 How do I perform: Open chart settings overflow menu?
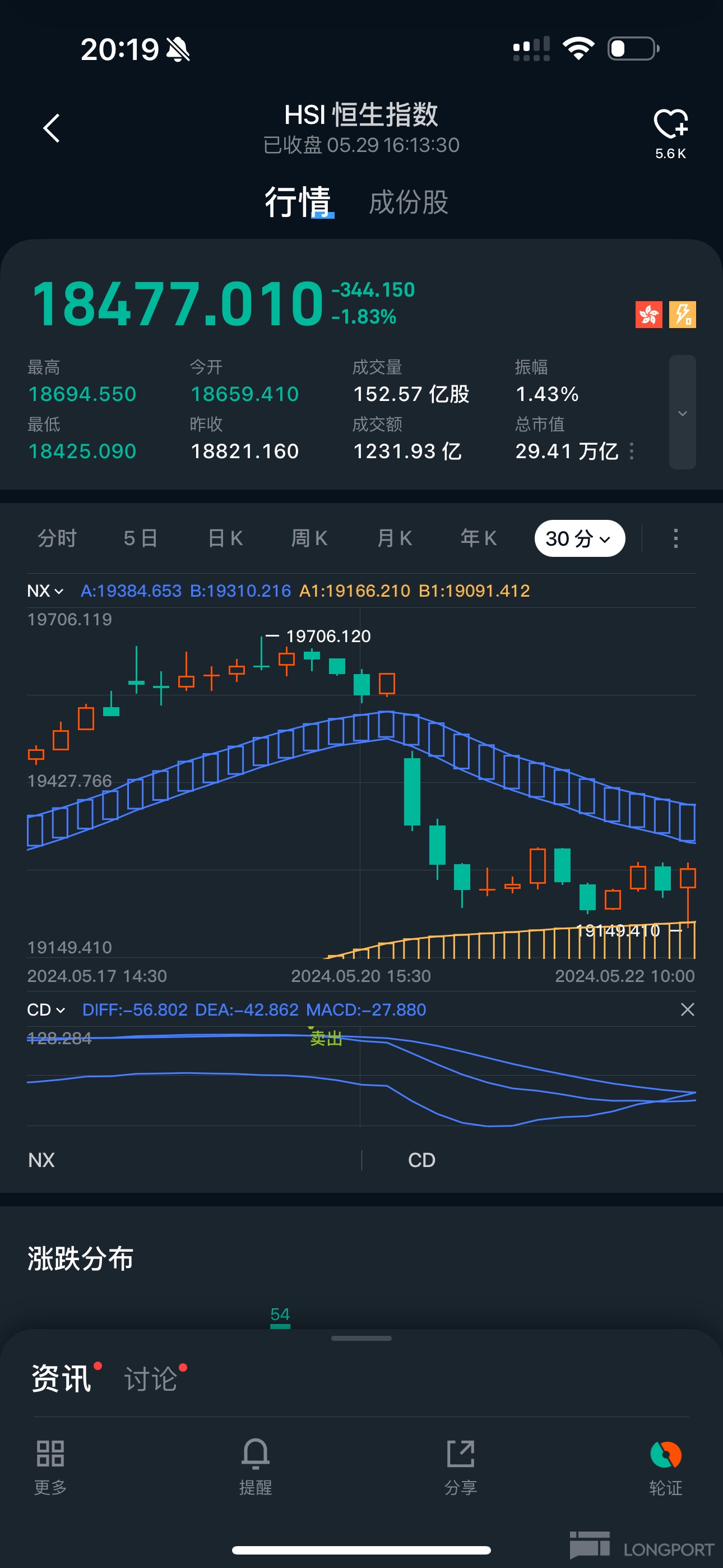pos(675,539)
